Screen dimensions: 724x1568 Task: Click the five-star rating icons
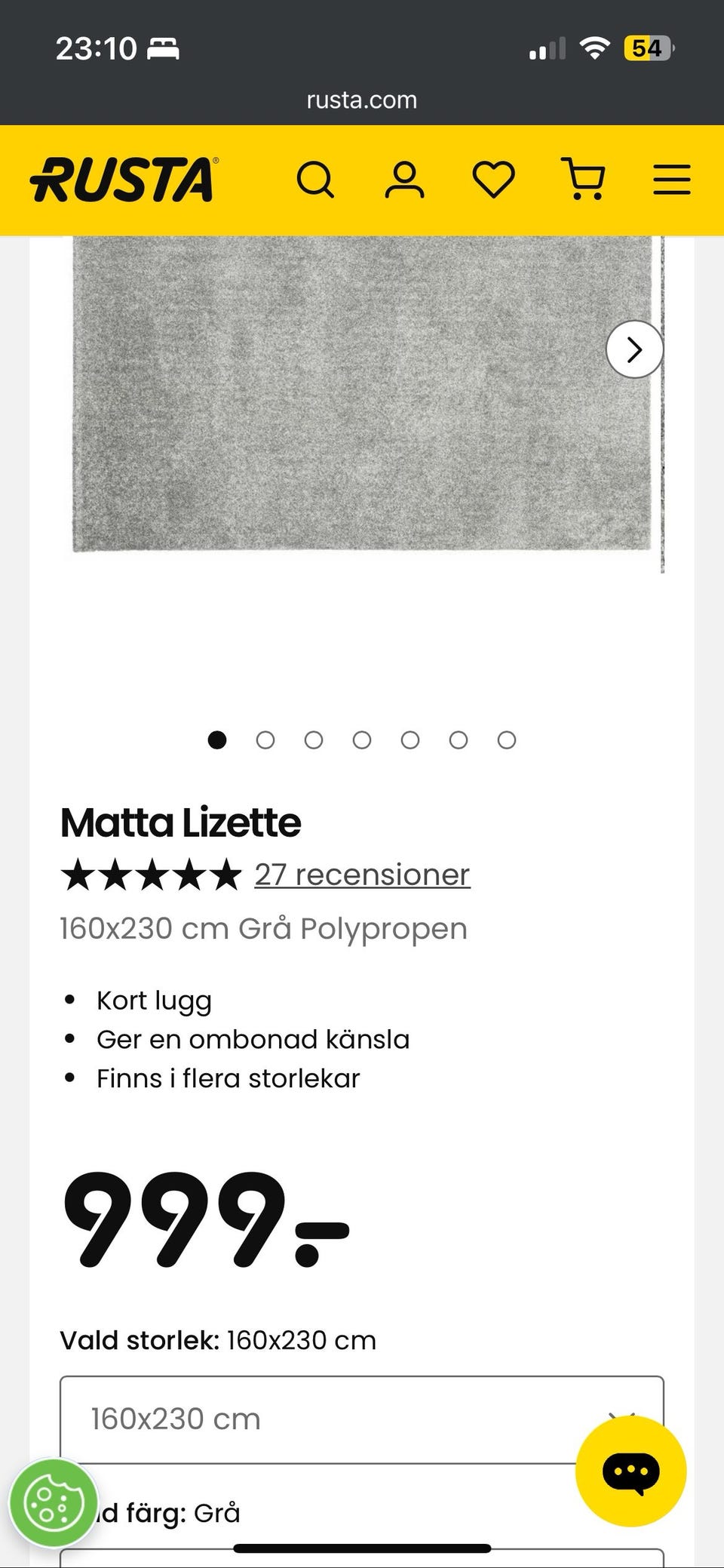point(151,874)
